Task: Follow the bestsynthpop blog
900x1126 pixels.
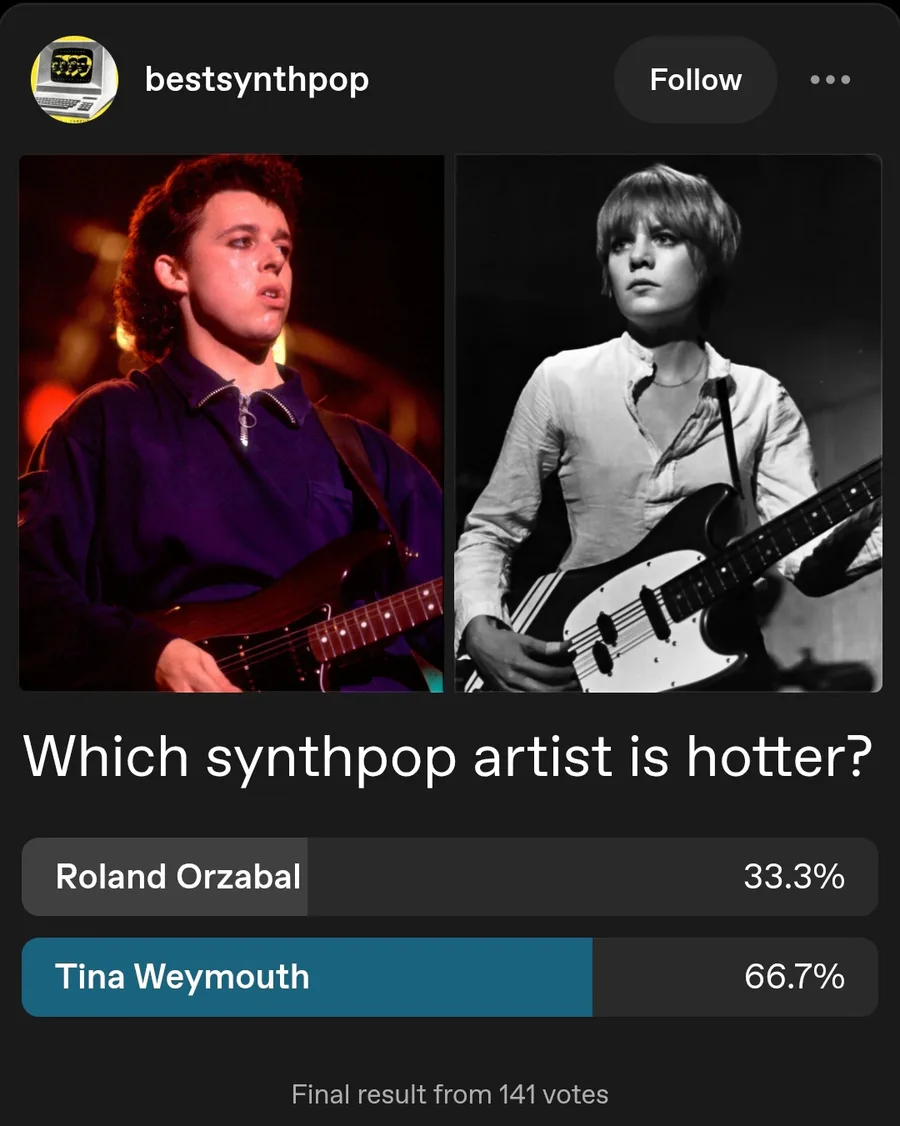Action: click(x=695, y=80)
